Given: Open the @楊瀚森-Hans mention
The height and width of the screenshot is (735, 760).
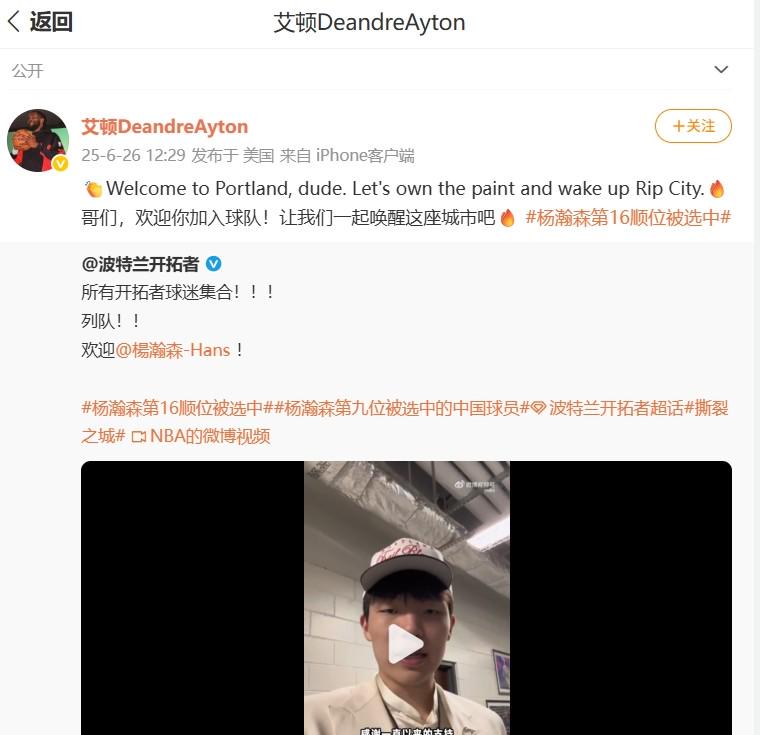Looking at the screenshot, I should pyautogui.click(x=173, y=350).
